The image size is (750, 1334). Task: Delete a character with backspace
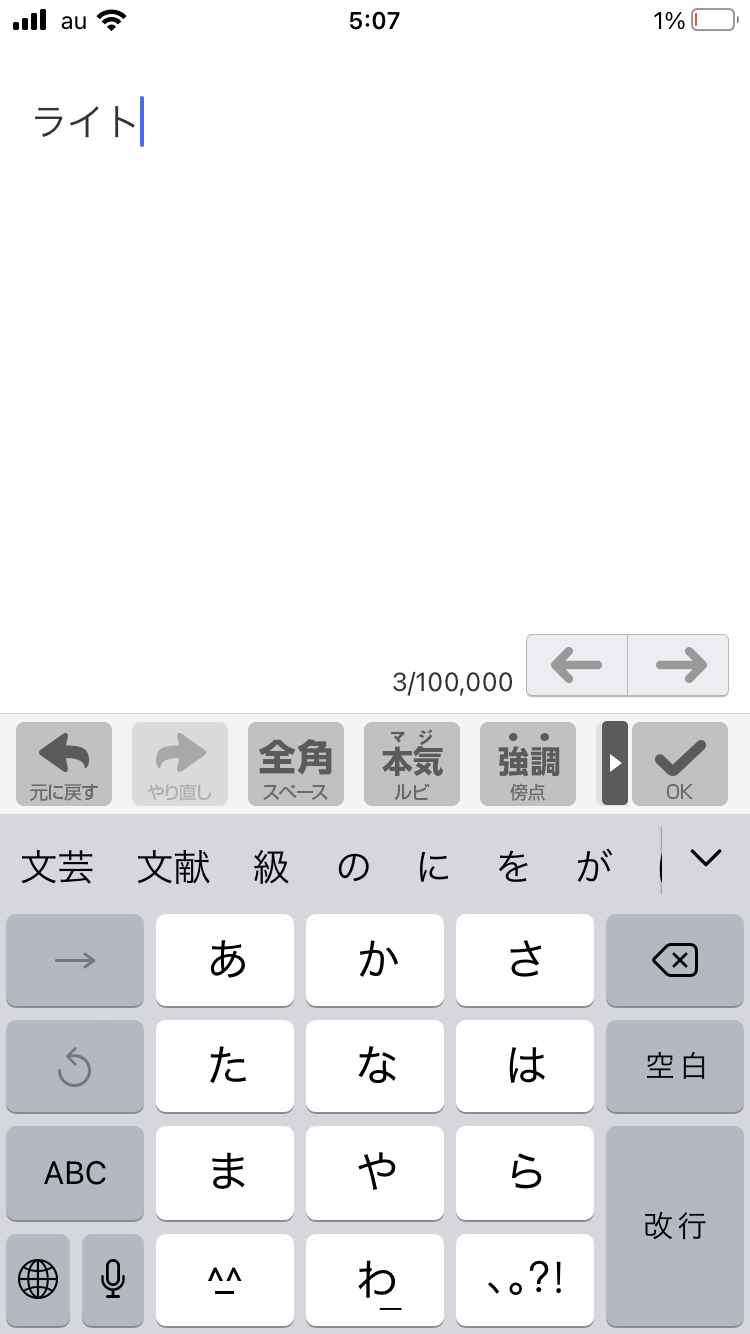pos(675,960)
